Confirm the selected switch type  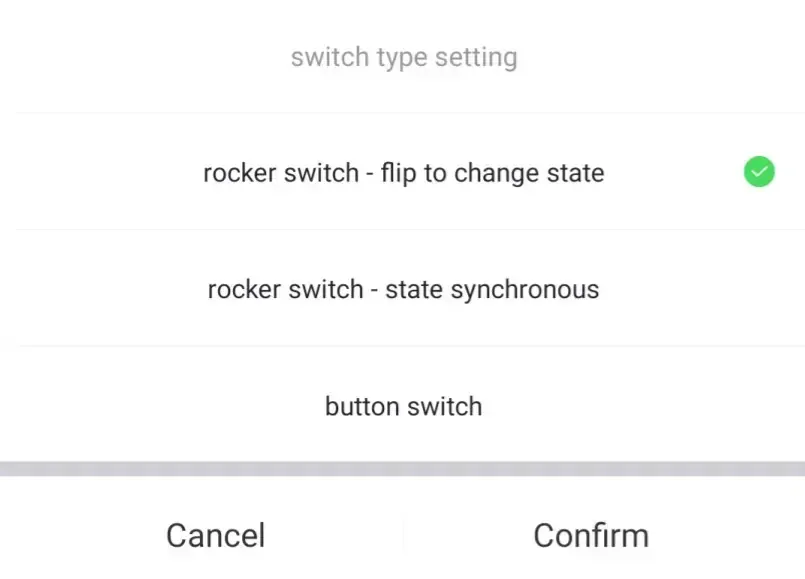coord(590,535)
